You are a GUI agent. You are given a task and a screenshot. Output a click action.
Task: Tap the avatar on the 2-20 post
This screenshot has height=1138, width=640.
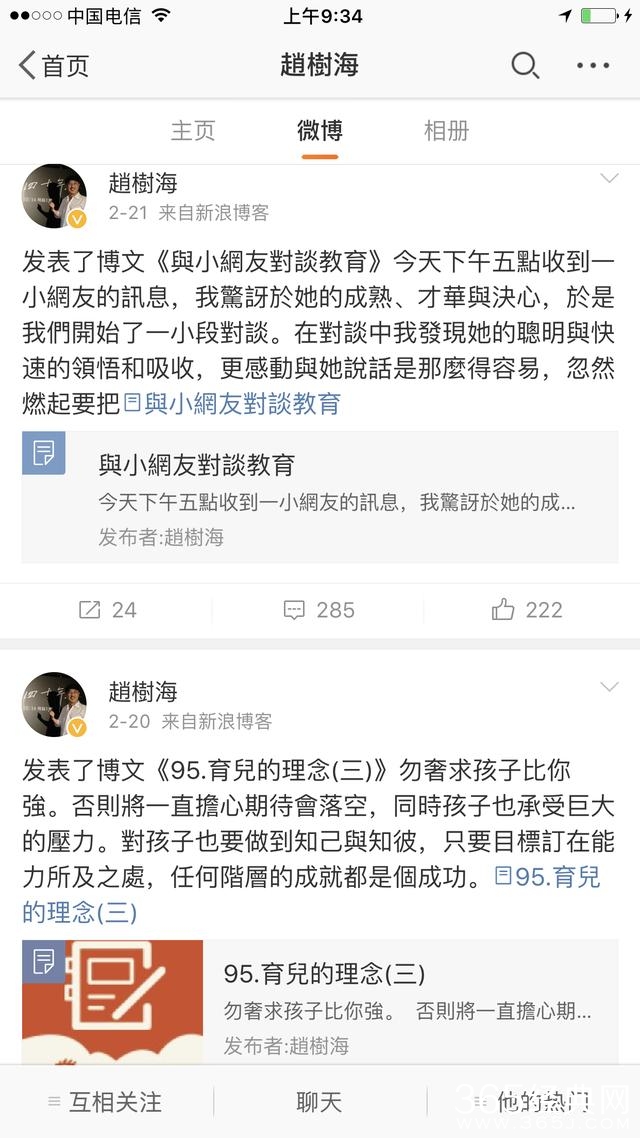[x=54, y=704]
